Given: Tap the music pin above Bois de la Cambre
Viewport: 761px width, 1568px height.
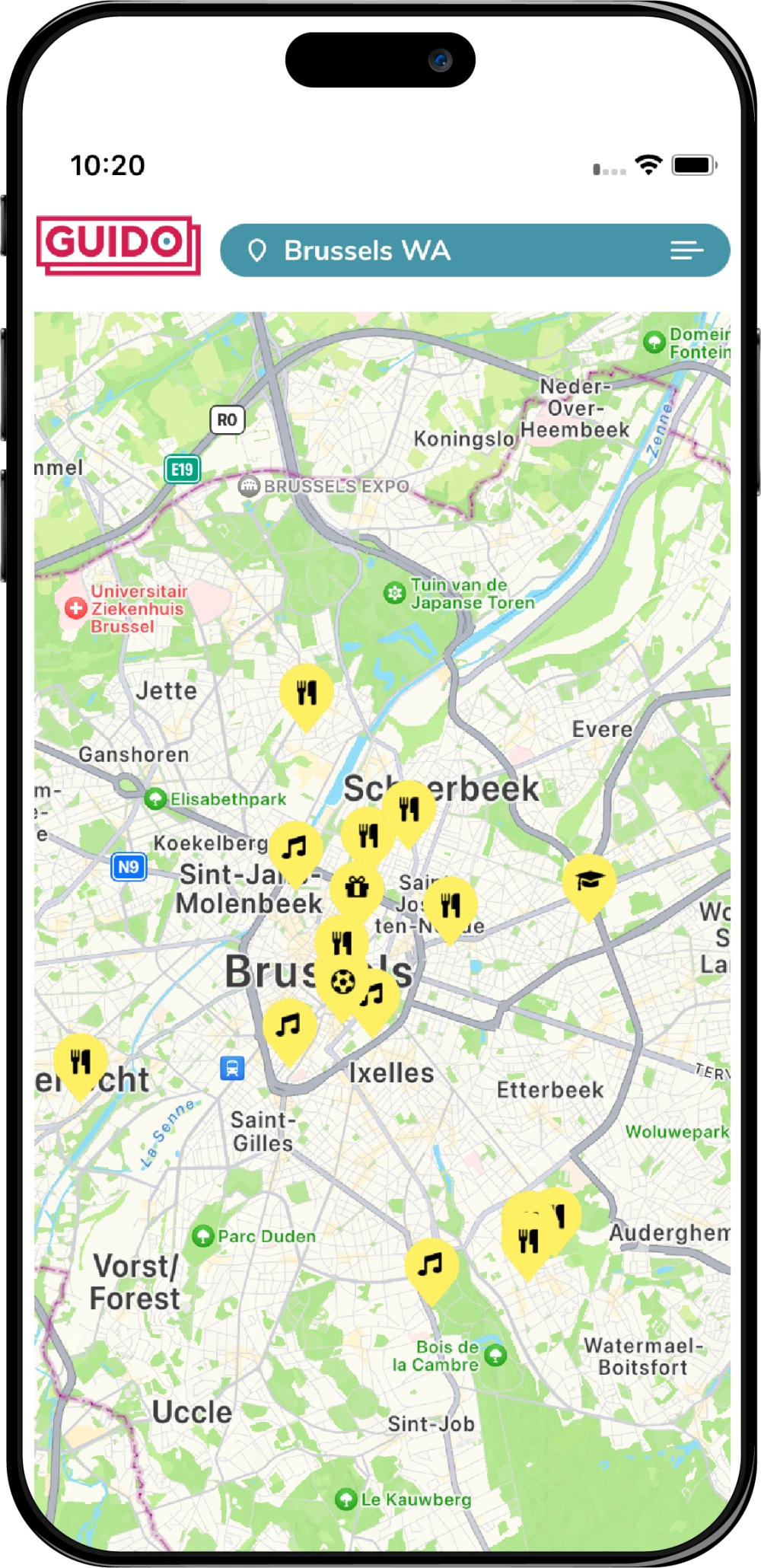Looking at the screenshot, I should pos(431,1266).
